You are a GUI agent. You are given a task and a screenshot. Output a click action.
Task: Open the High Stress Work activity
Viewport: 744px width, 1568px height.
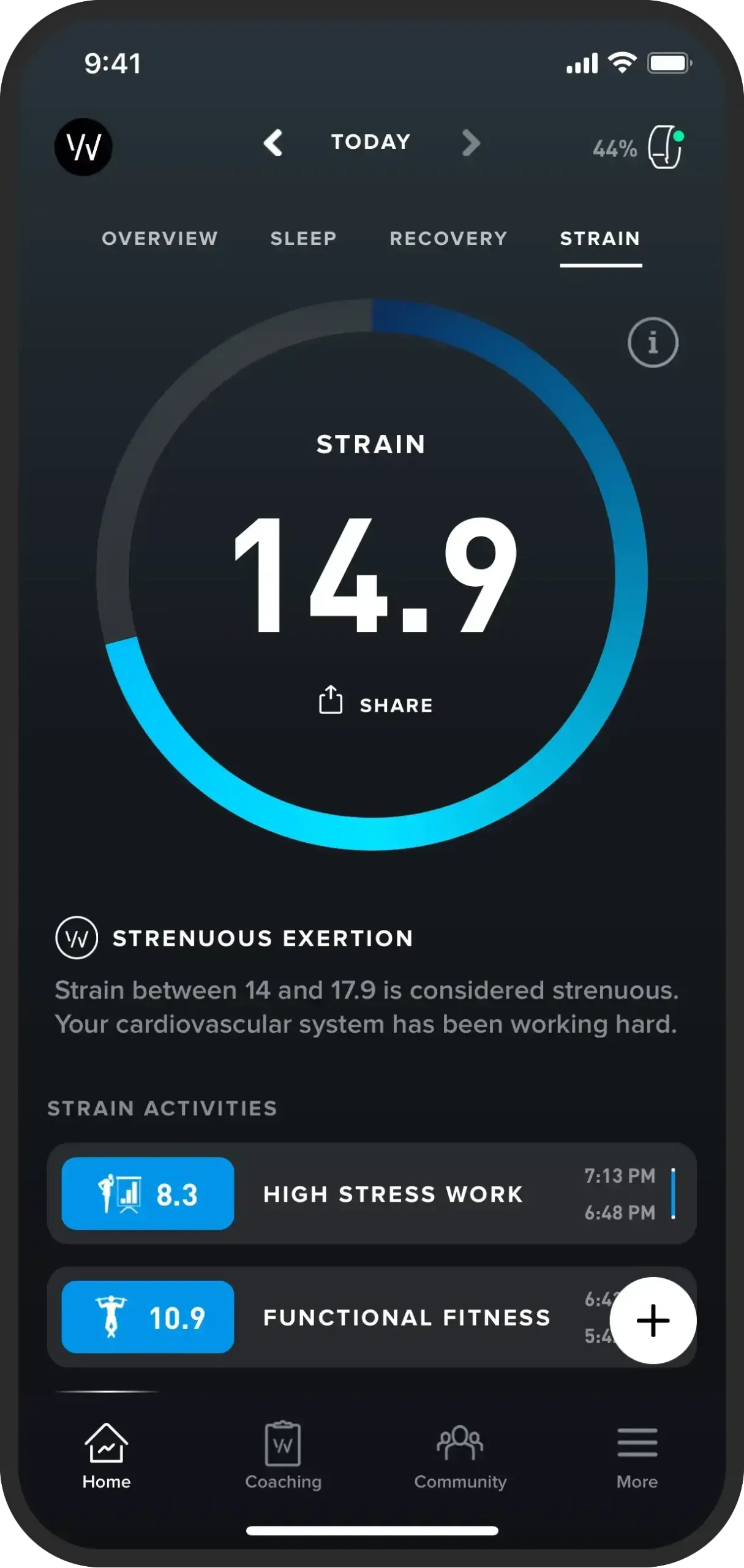372,1193
